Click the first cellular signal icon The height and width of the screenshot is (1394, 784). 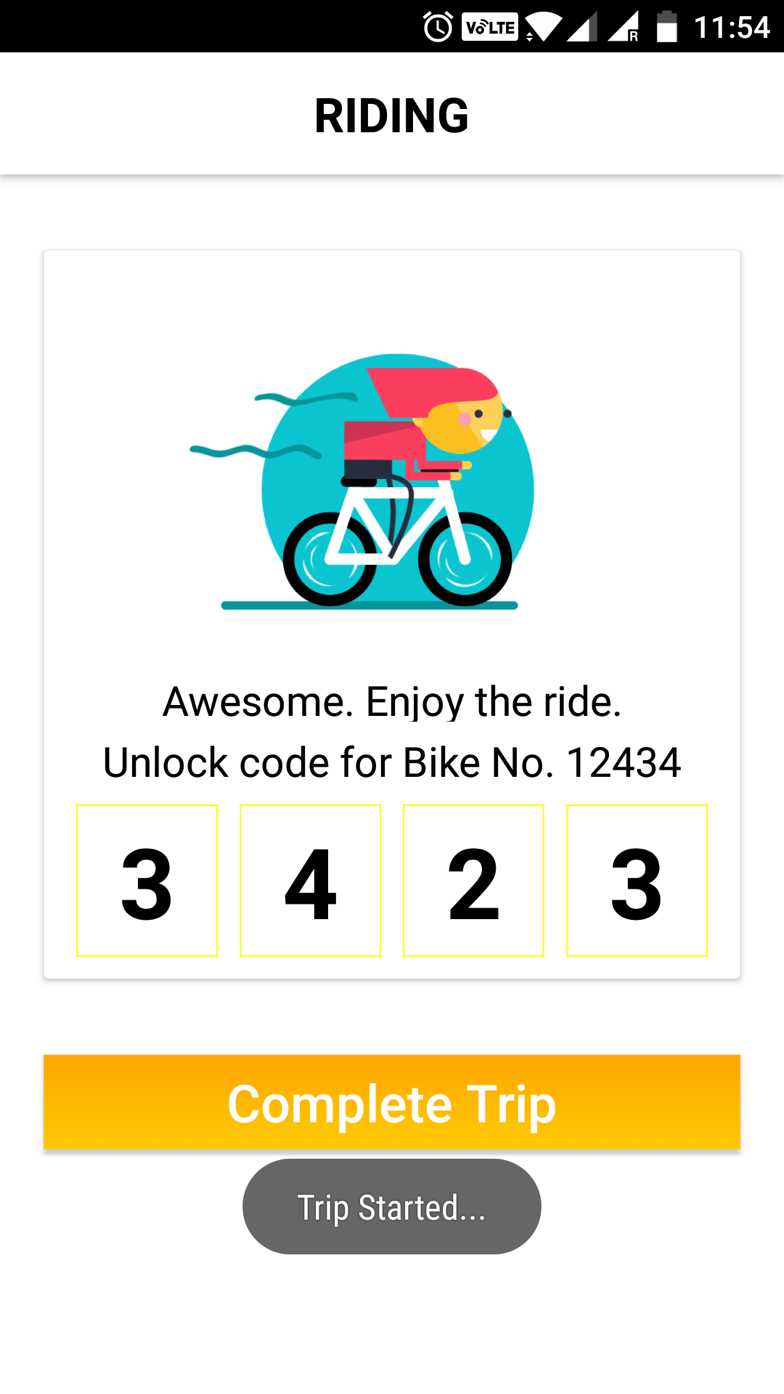click(580, 26)
